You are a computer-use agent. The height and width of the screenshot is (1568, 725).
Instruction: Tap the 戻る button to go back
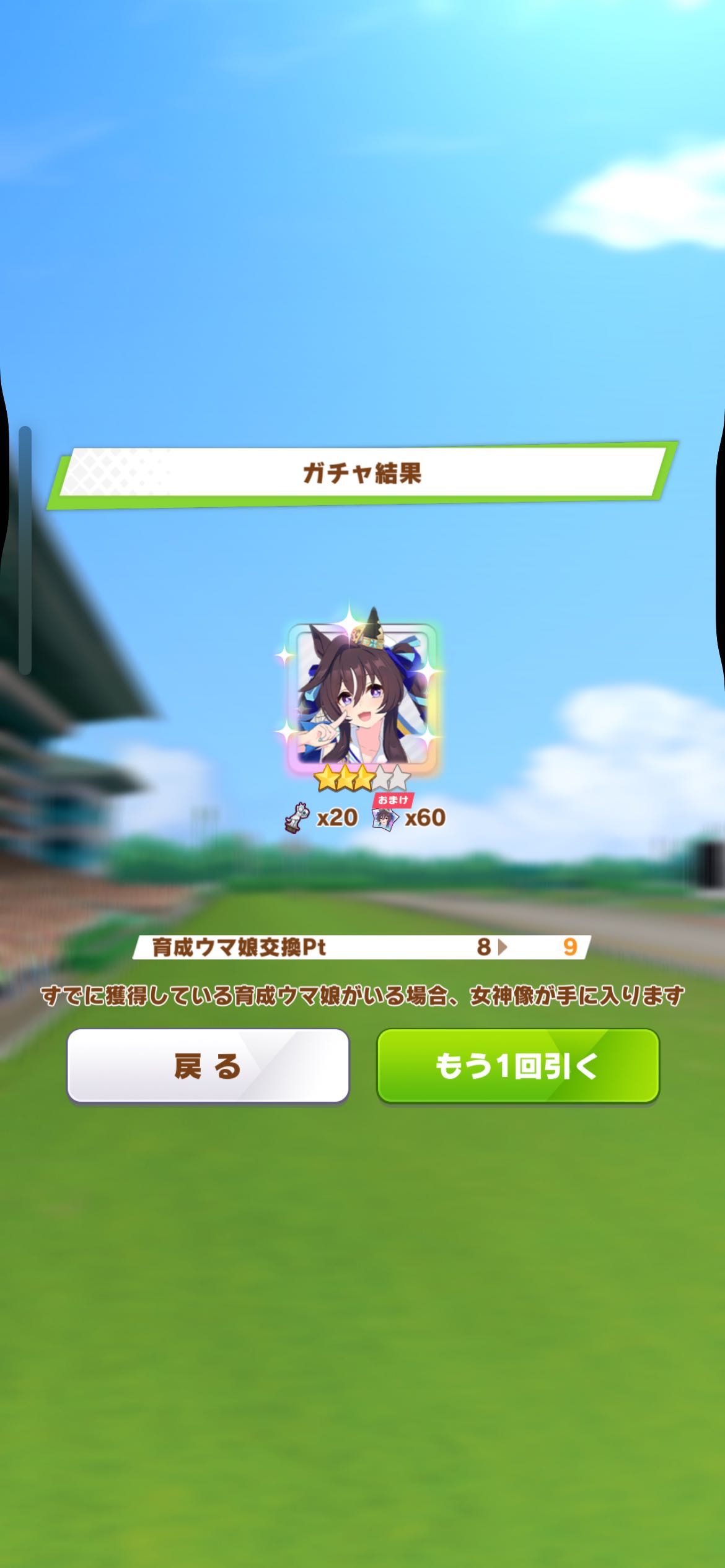coord(208,1065)
